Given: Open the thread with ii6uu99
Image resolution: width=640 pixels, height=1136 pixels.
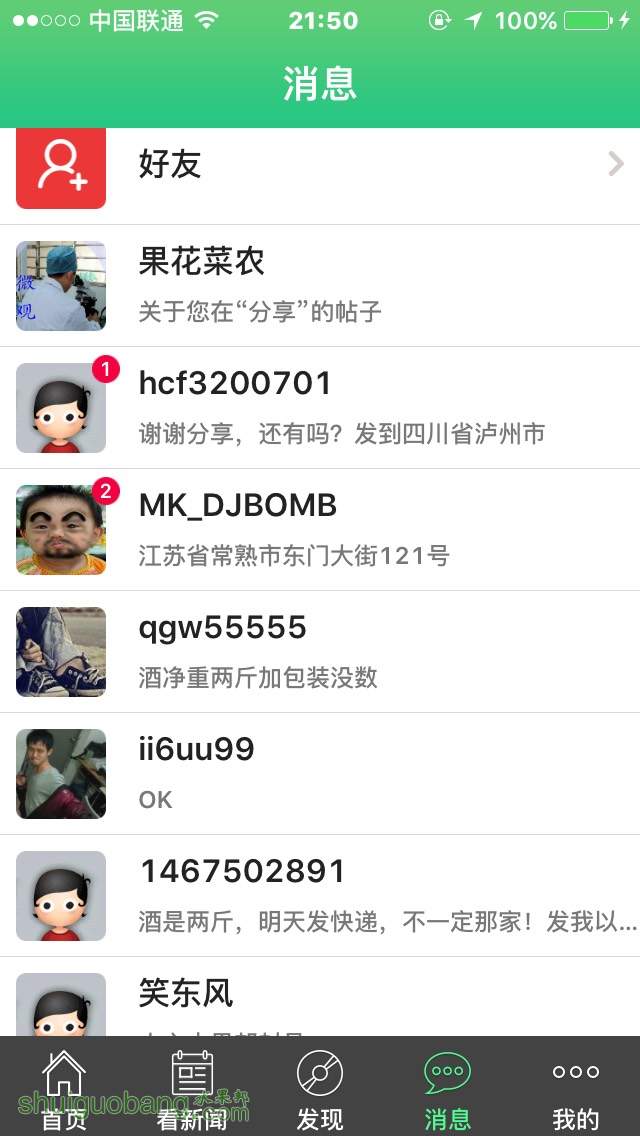Looking at the screenshot, I should pyautogui.click(x=320, y=774).
